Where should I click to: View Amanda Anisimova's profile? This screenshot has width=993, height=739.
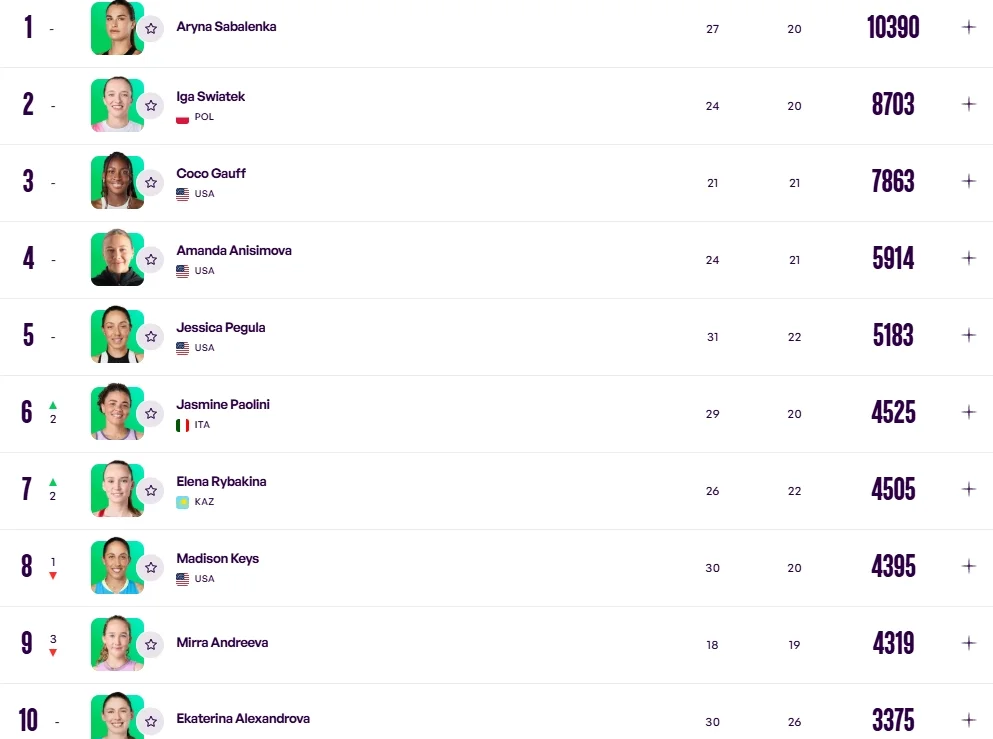[234, 251]
